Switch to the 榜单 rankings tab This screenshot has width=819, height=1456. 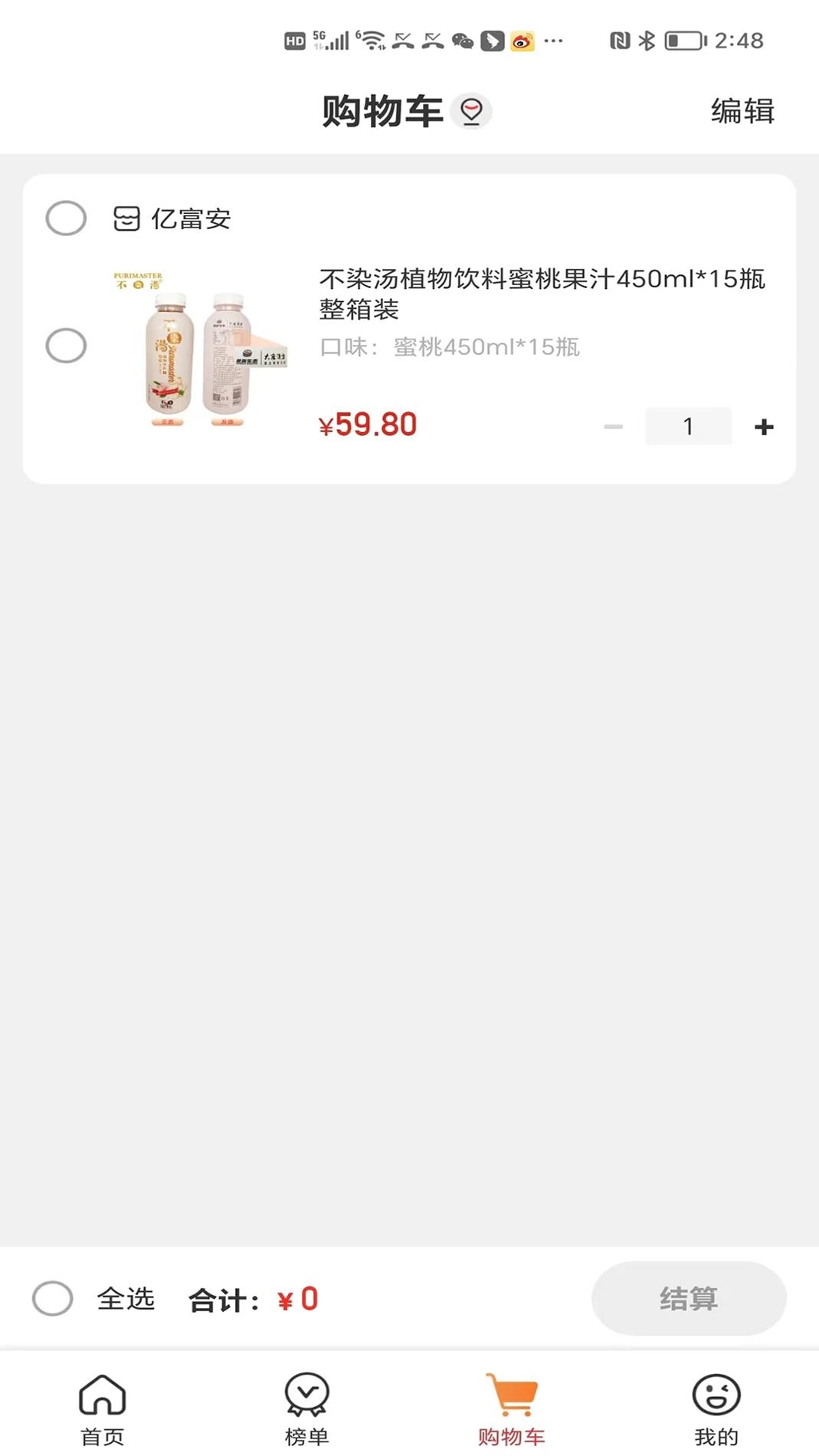(x=307, y=1408)
